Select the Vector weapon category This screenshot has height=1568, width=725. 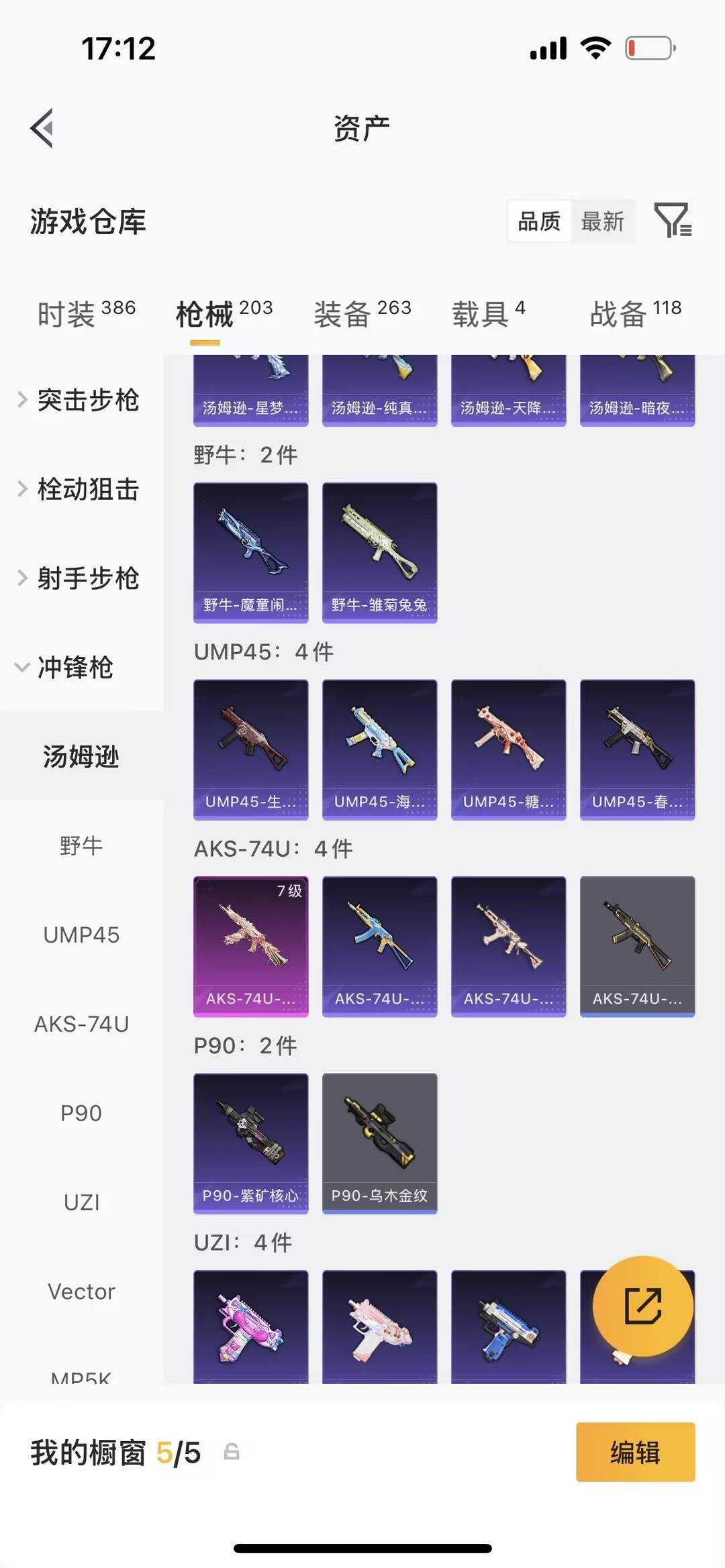coord(82,1290)
